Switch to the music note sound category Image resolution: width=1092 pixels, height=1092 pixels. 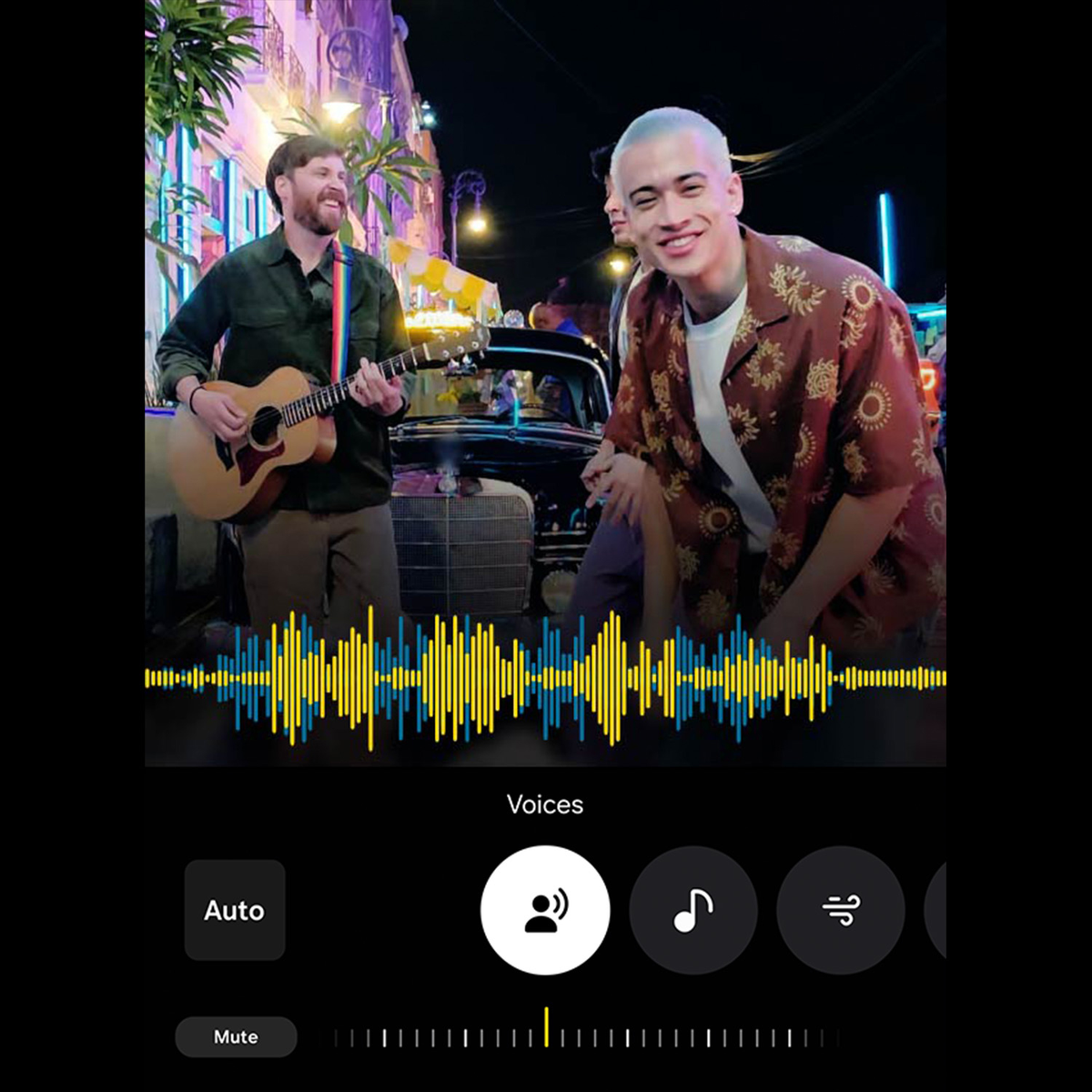693,910
